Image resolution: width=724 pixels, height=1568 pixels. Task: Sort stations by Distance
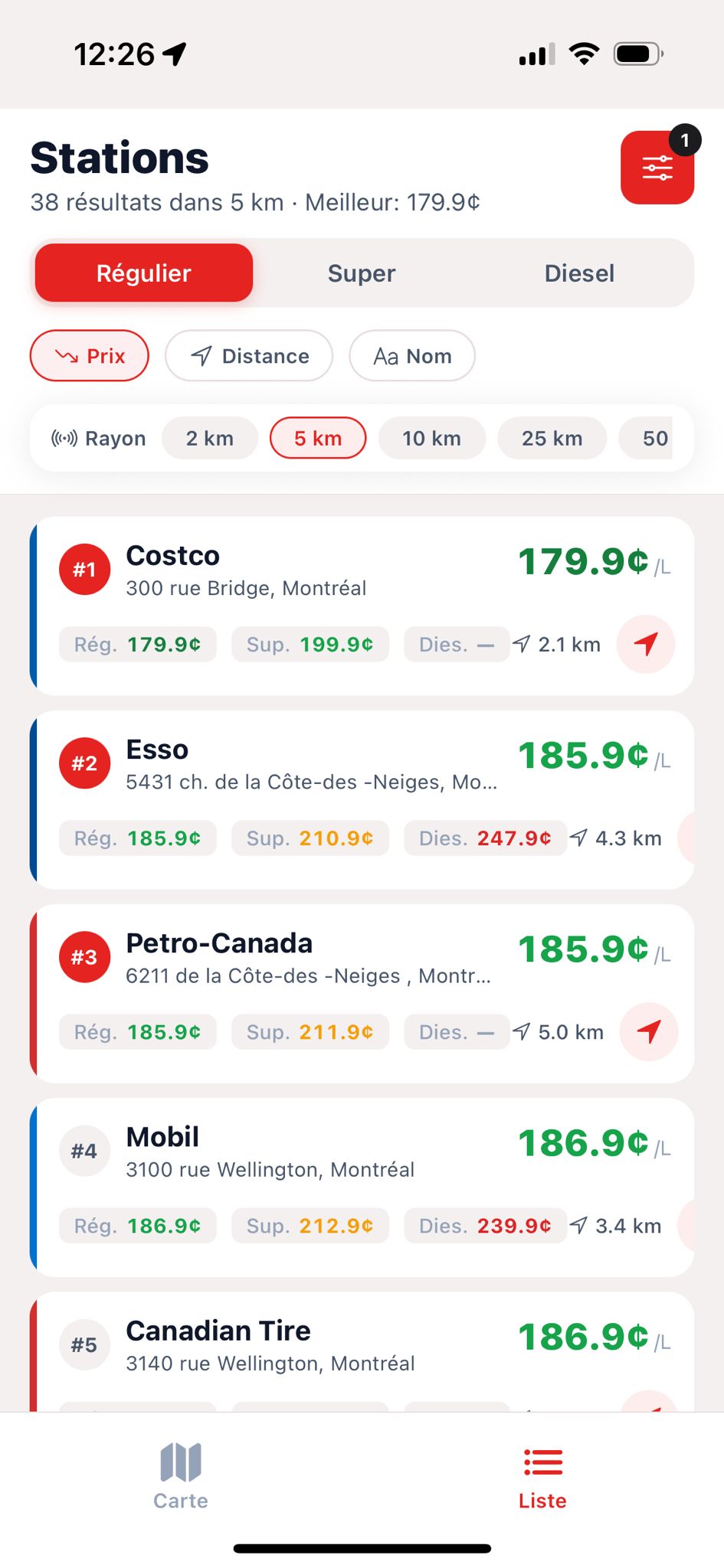pyautogui.click(x=249, y=356)
